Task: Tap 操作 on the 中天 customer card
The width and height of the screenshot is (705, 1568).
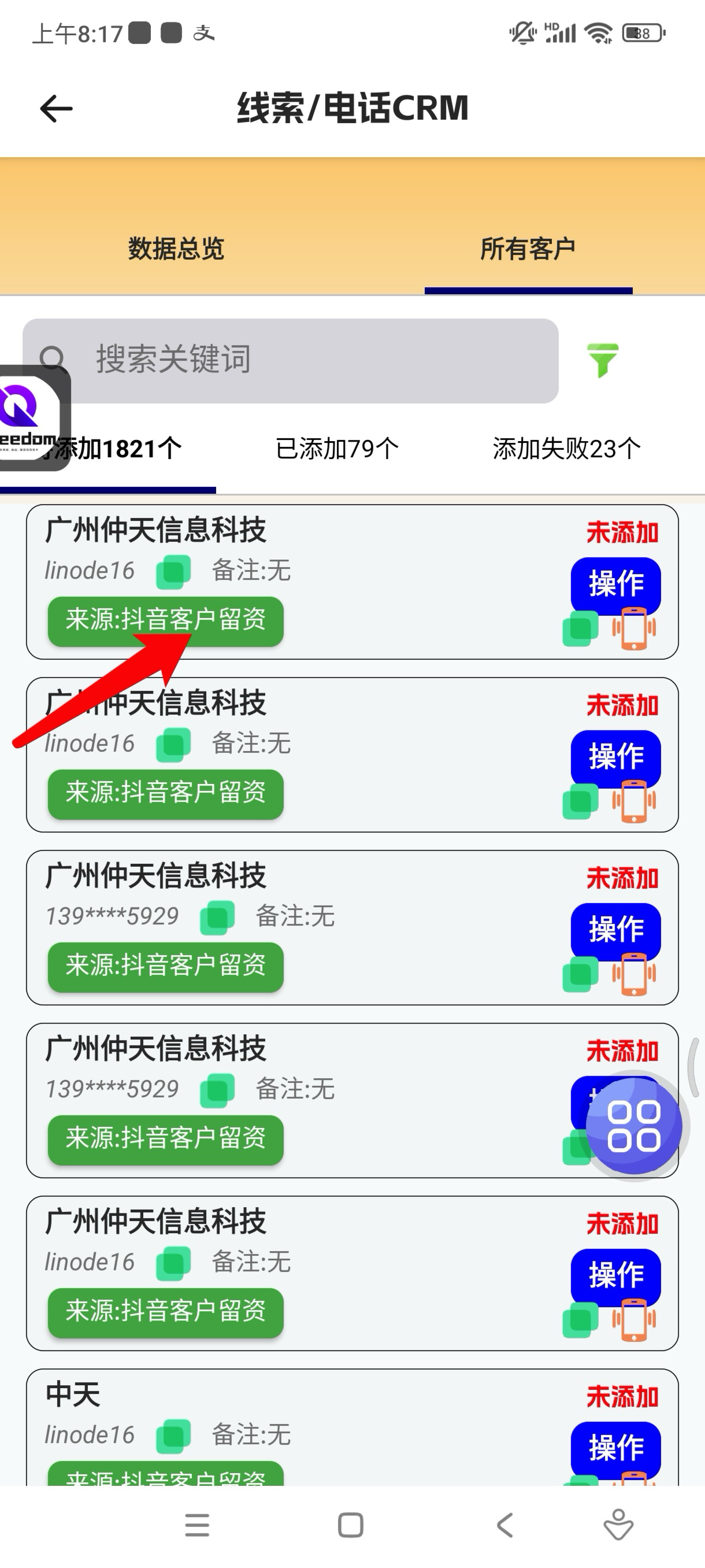Action: [615, 1447]
